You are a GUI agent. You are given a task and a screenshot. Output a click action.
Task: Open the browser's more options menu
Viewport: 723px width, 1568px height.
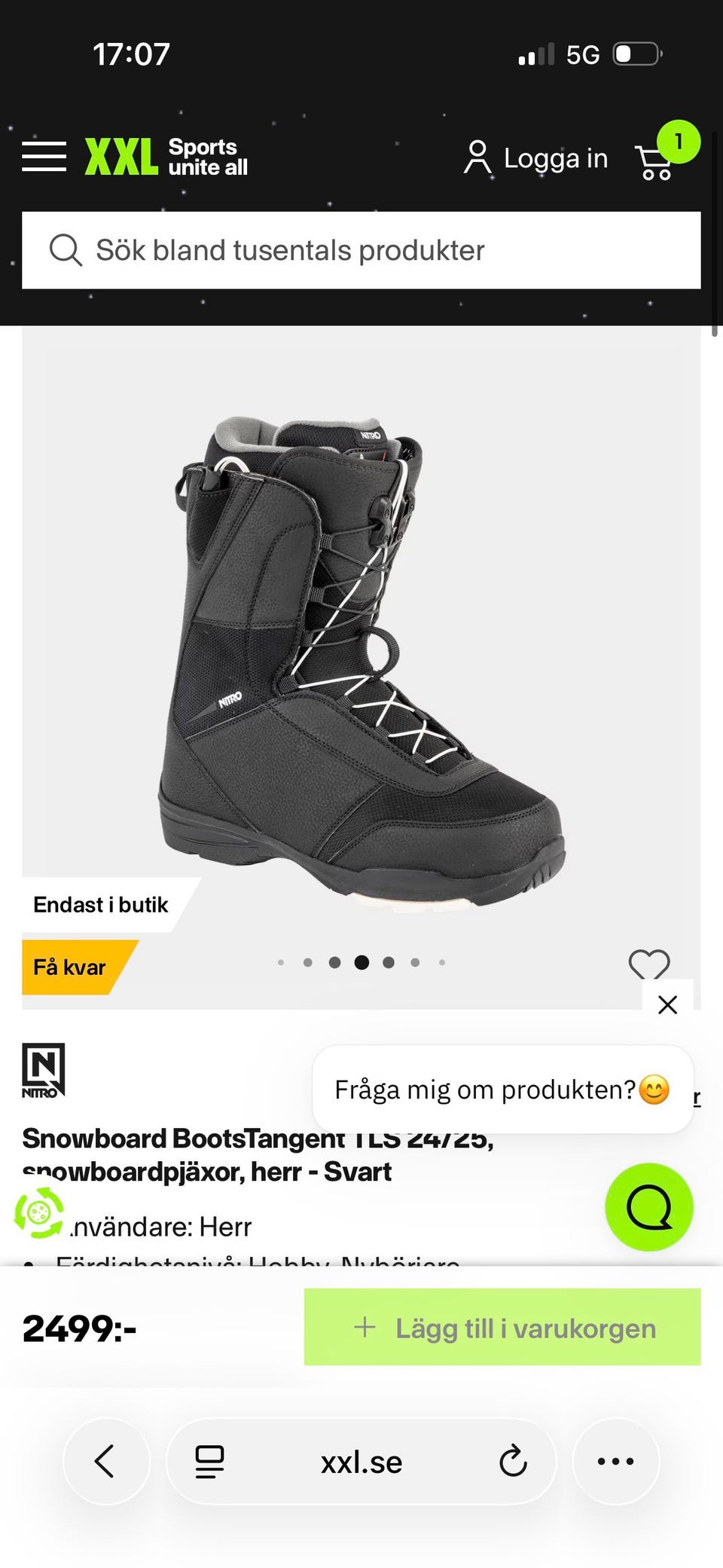[615, 1461]
